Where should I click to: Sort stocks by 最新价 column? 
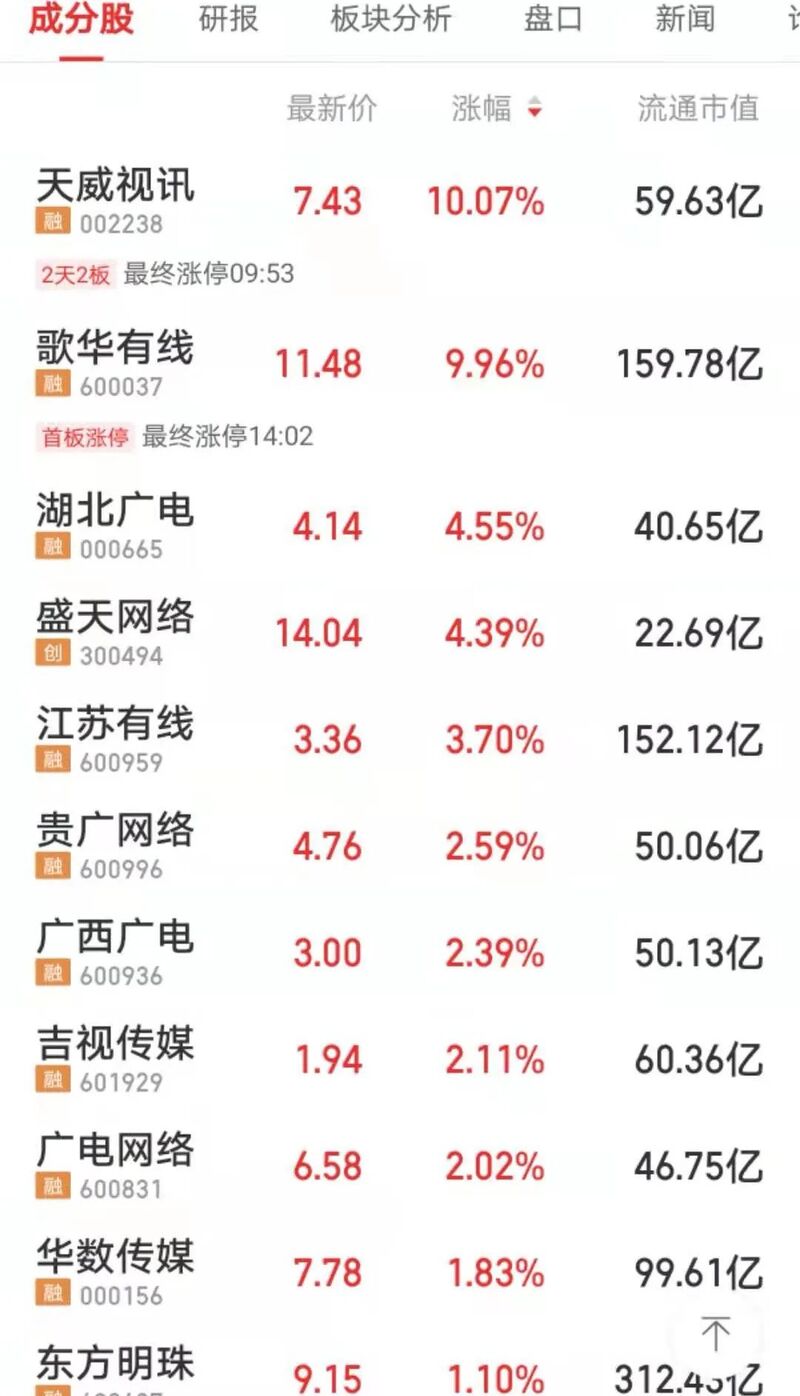click(332, 109)
